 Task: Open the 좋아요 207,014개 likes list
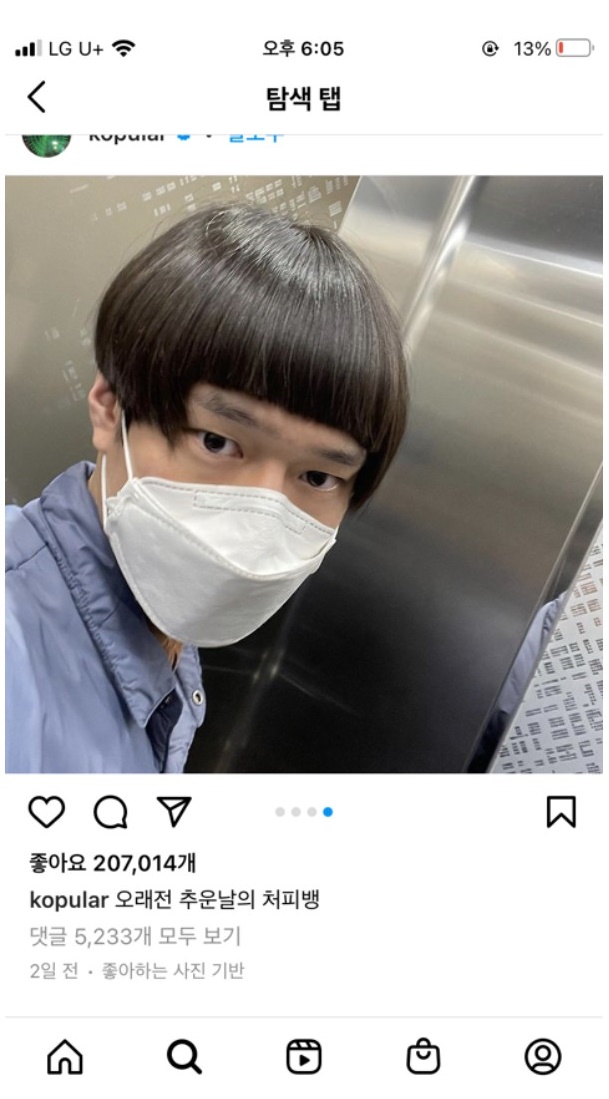(x=113, y=863)
